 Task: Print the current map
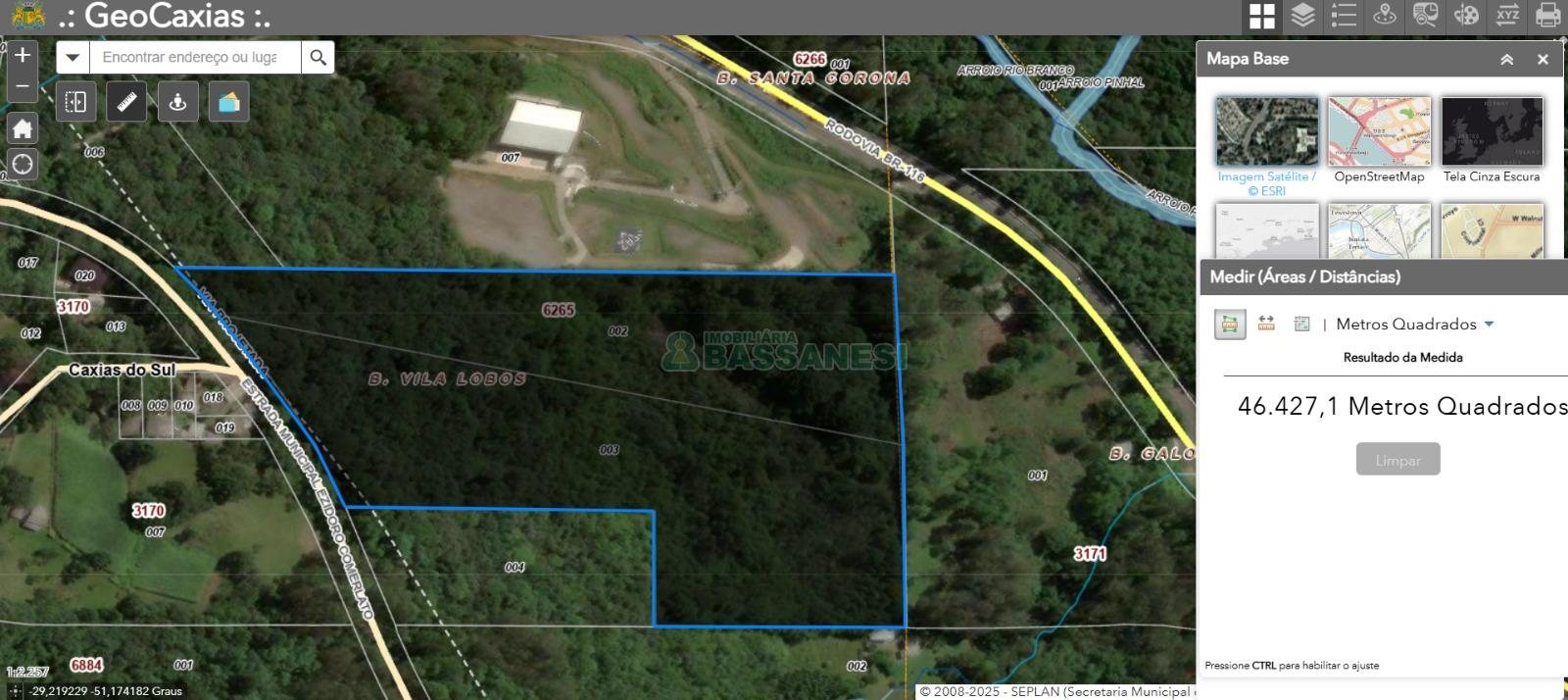(x=1547, y=16)
